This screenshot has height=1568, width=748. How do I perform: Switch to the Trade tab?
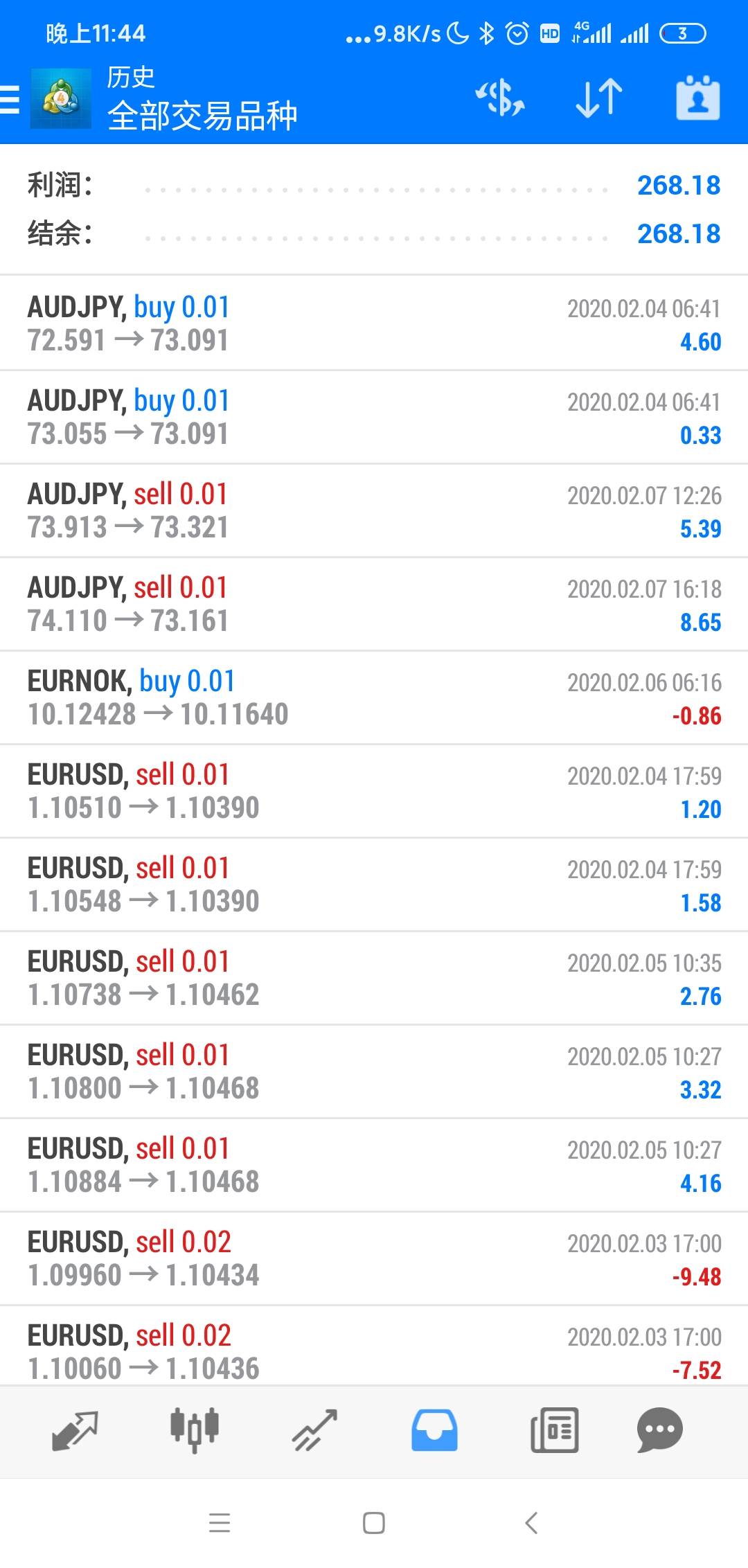(314, 1430)
